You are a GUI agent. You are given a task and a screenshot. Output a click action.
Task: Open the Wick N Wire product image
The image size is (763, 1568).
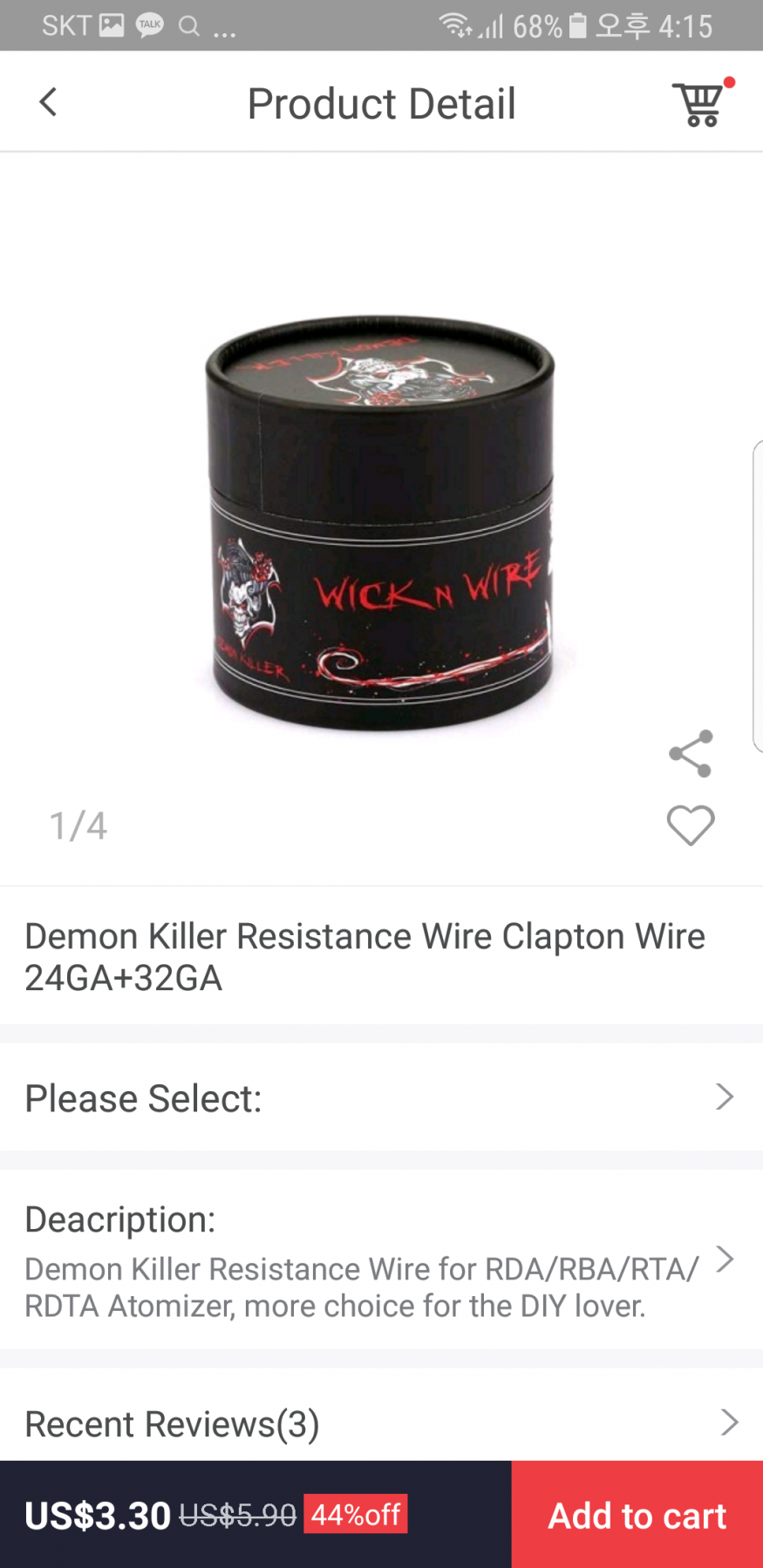[x=380, y=523]
